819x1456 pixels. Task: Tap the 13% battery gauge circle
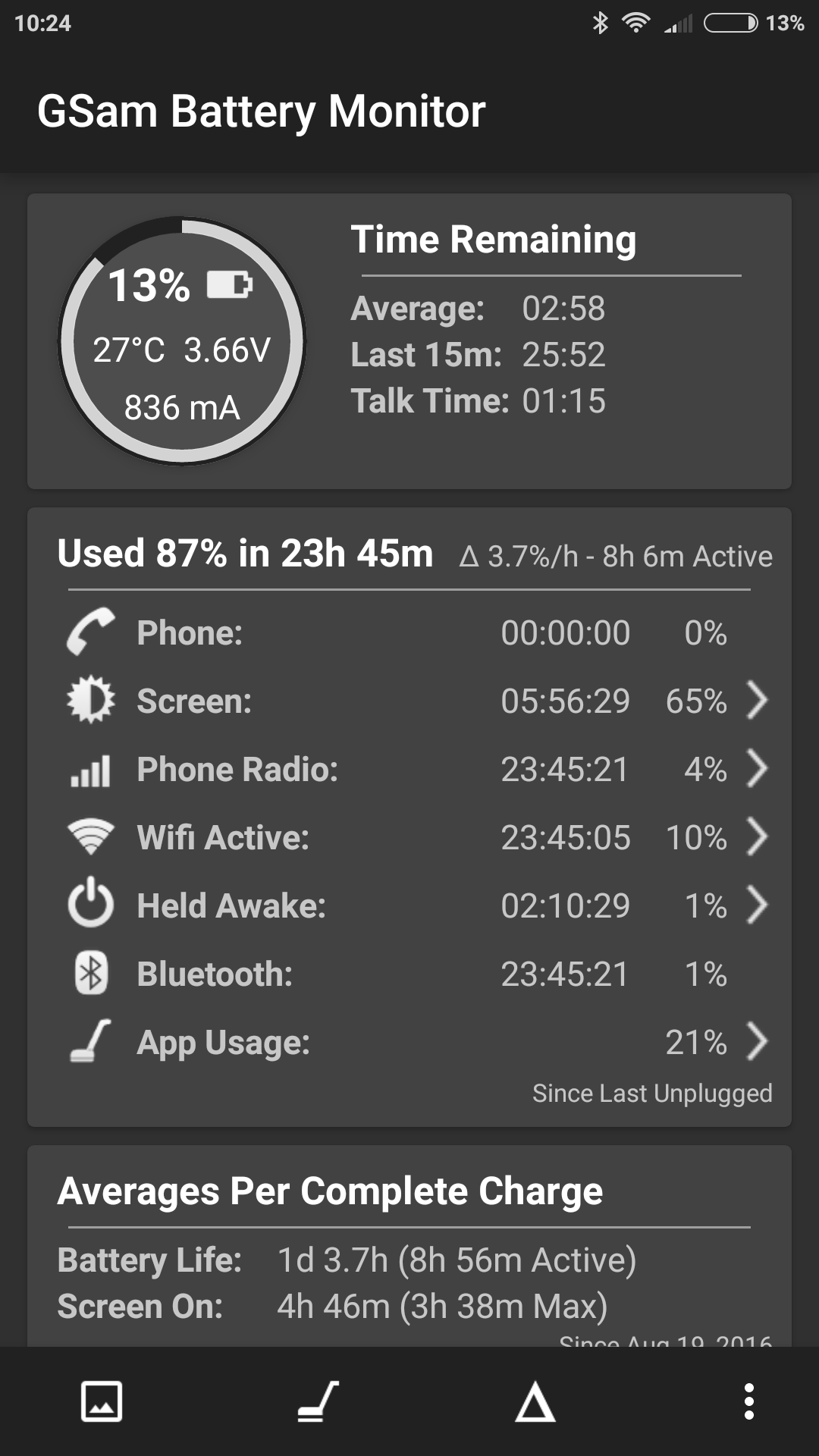[x=182, y=341]
